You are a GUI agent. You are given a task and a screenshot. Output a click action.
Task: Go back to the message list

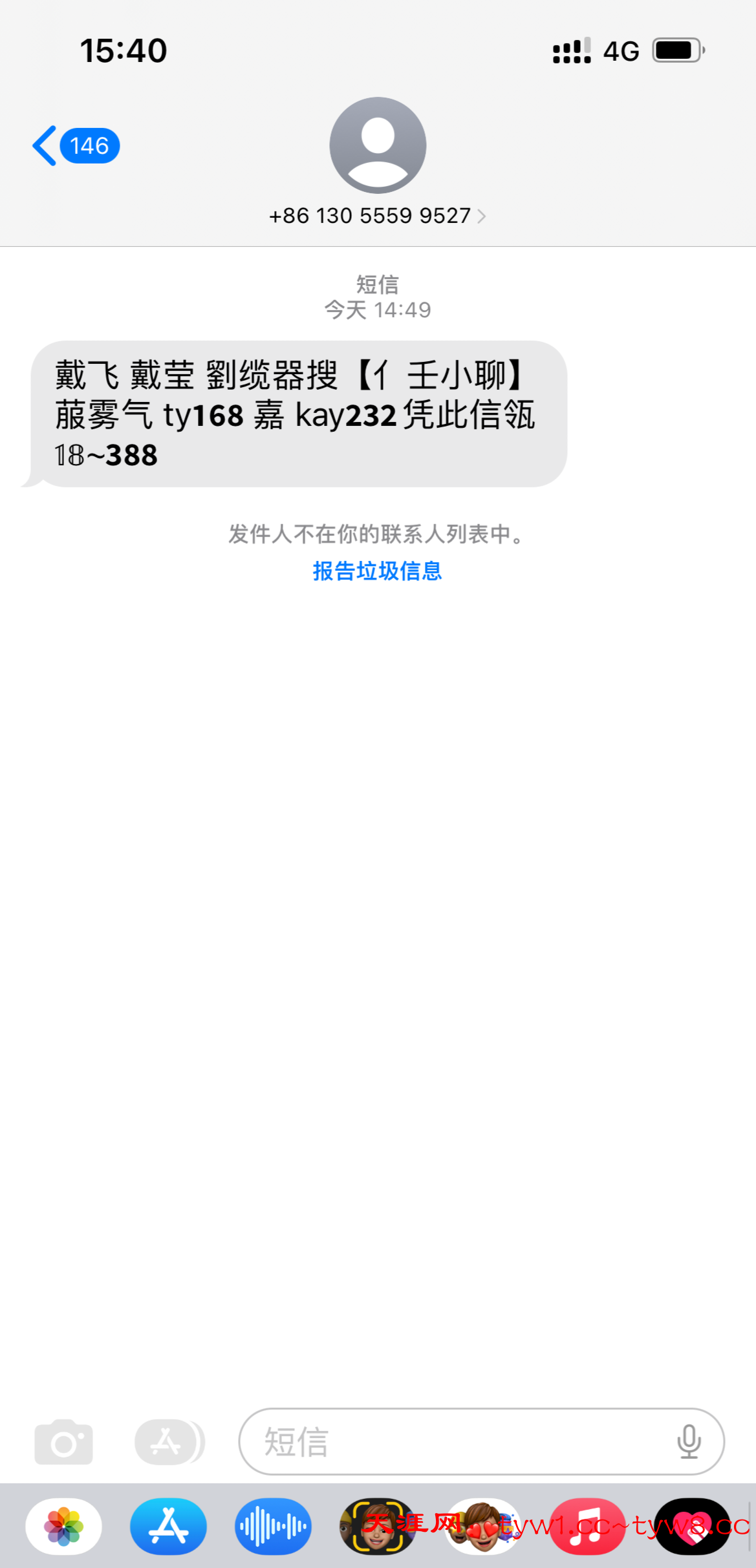[74, 146]
